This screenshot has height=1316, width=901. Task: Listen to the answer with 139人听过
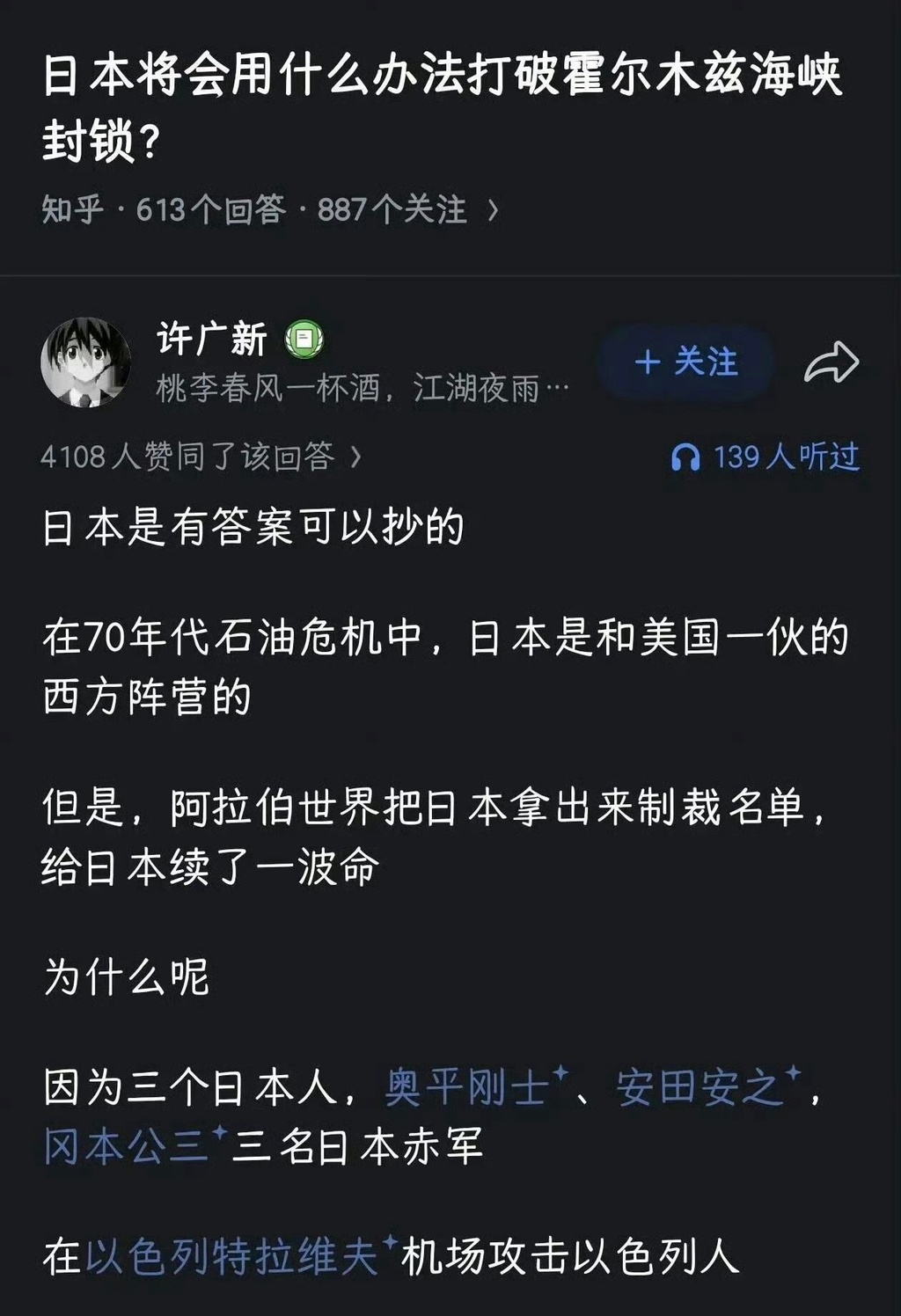(765, 457)
